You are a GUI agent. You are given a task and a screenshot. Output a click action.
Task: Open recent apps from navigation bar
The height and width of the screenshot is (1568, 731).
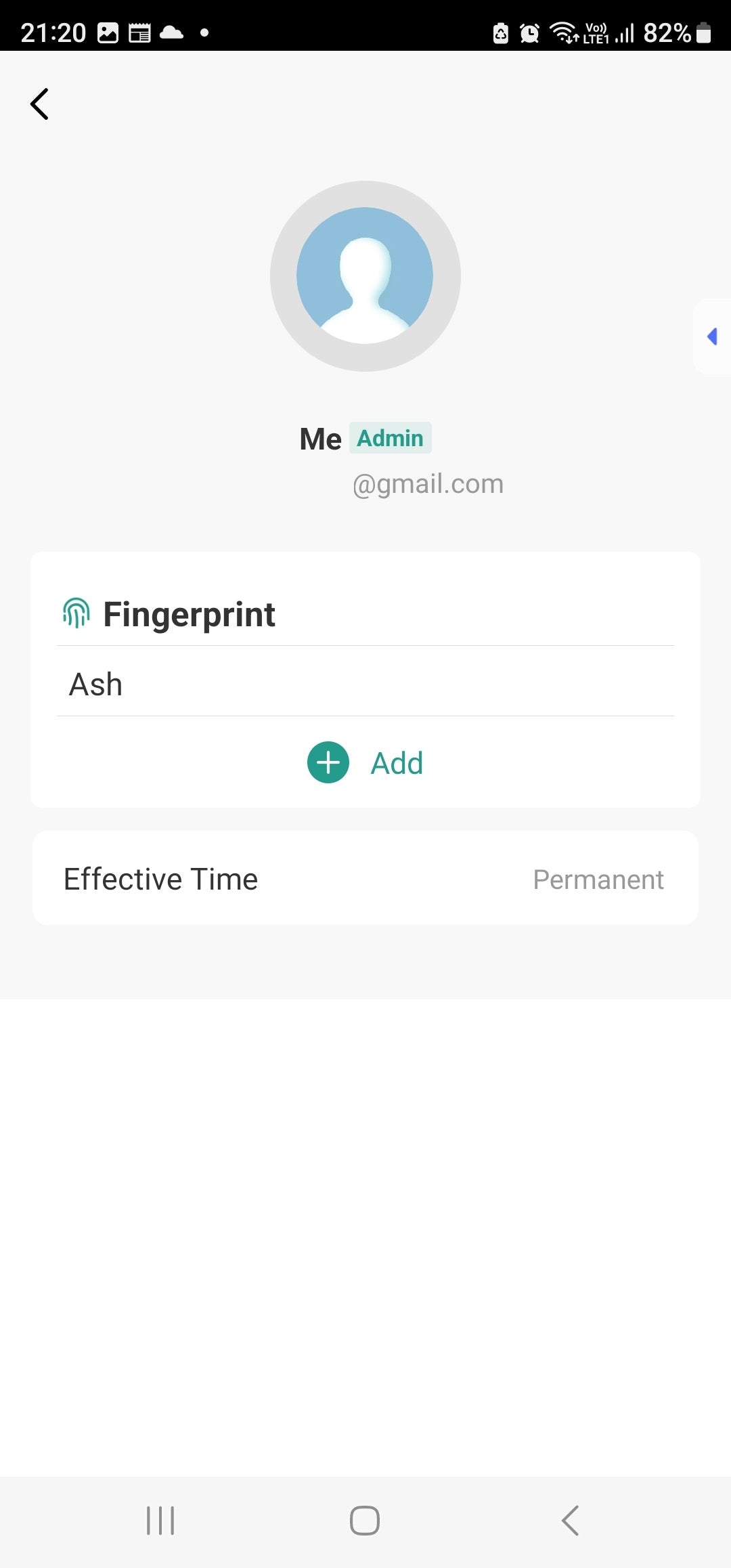[x=160, y=1521]
